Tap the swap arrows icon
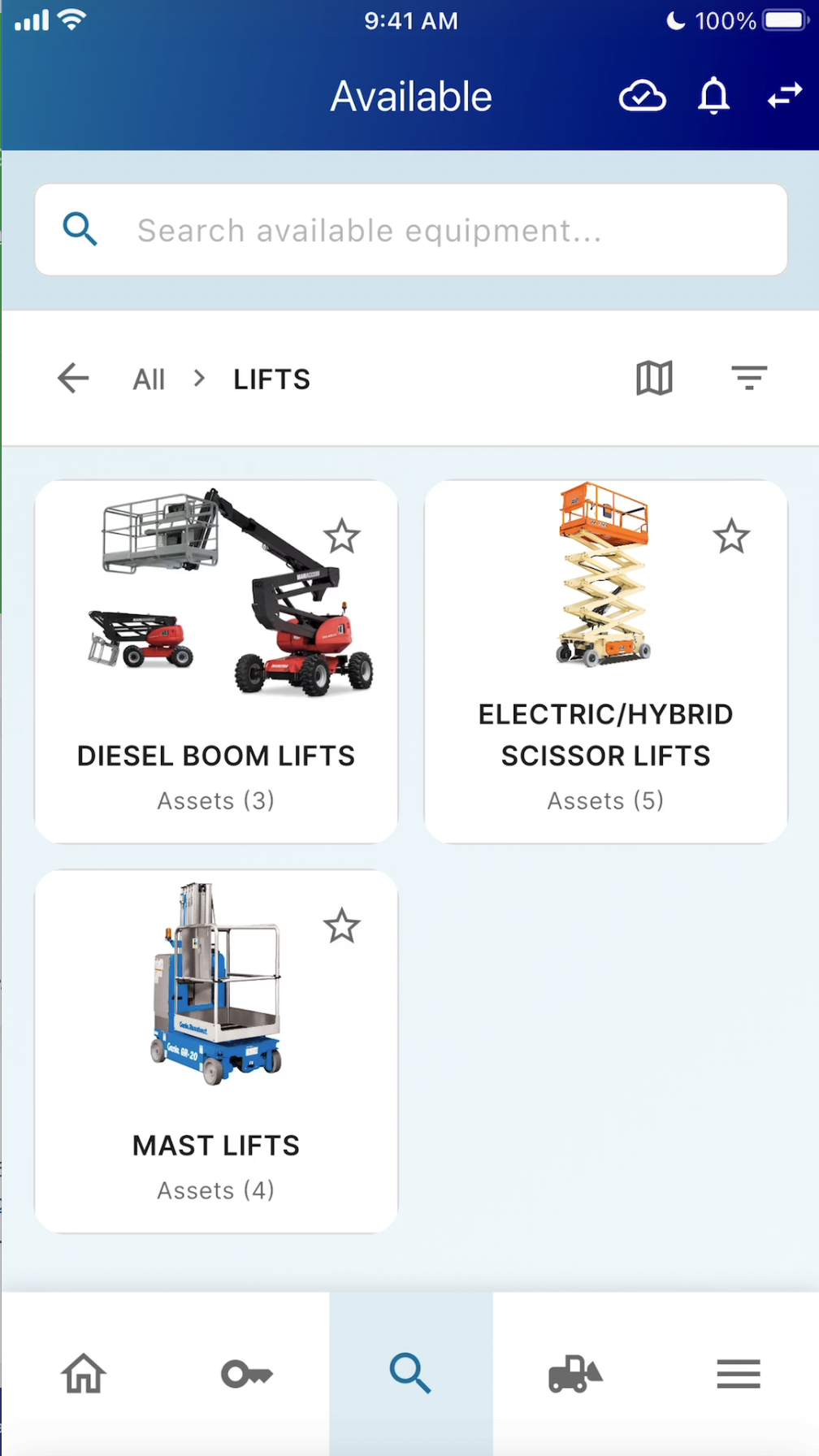 [x=784, y=97]
